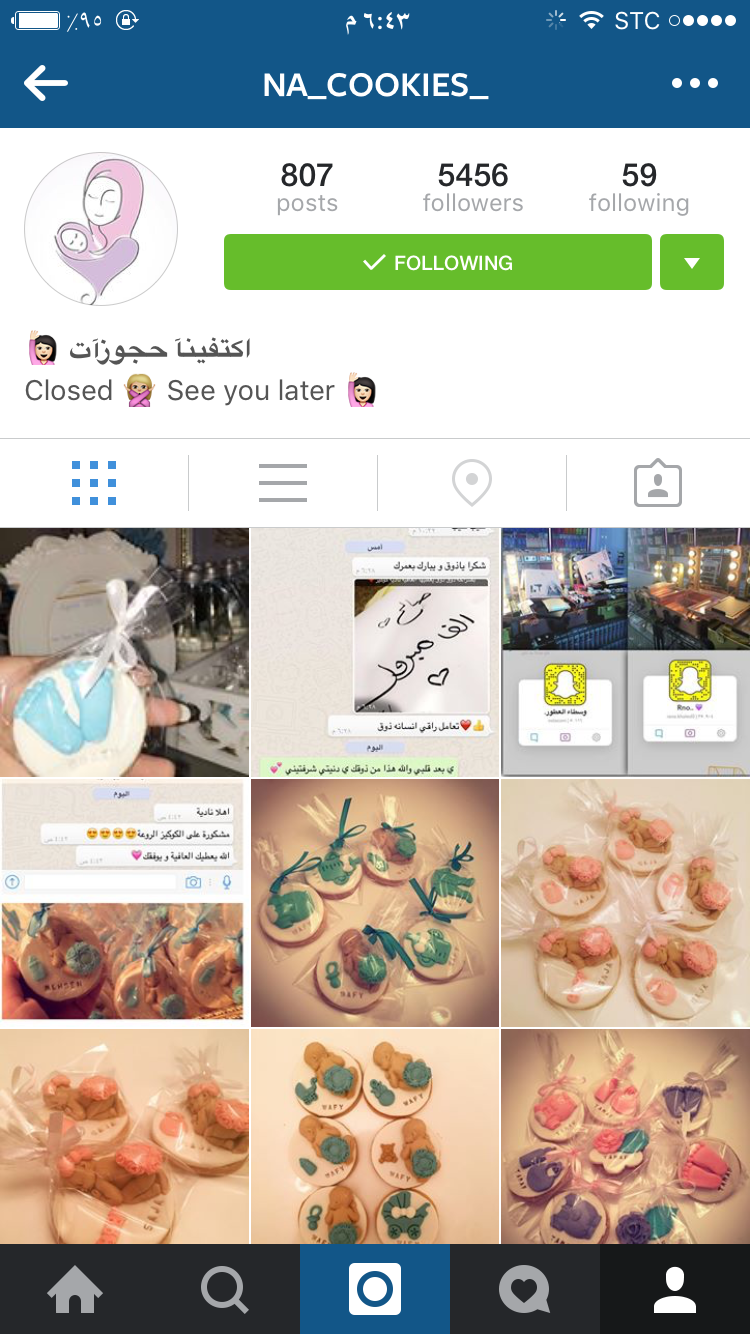This screenshot has height=1334, width=750.
Task: Go to the home feed tab
Action: pyautogui.click(x=75, y=1289)
